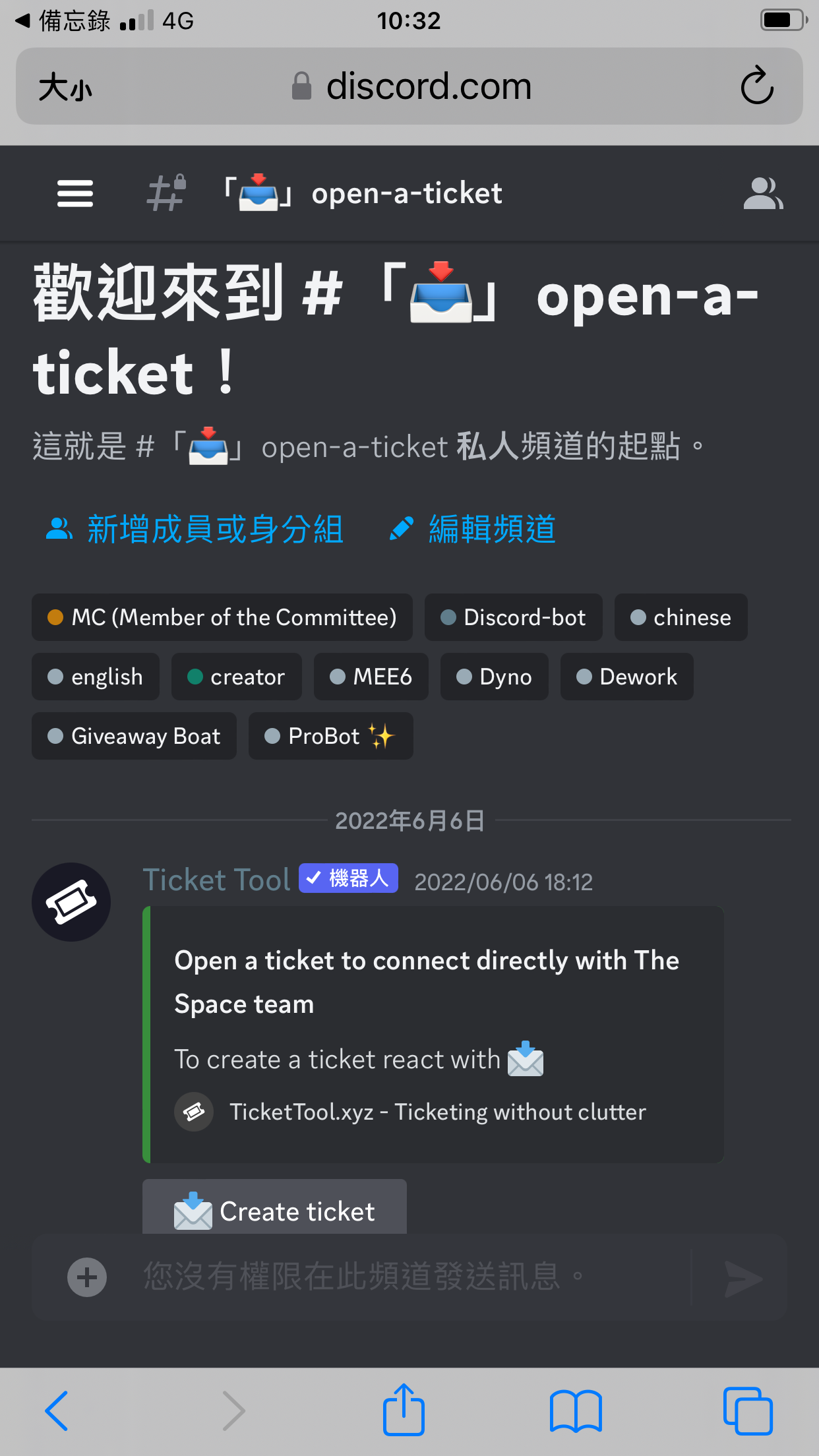Show the member list icon
819x1456 pixels.
[763, 194]
